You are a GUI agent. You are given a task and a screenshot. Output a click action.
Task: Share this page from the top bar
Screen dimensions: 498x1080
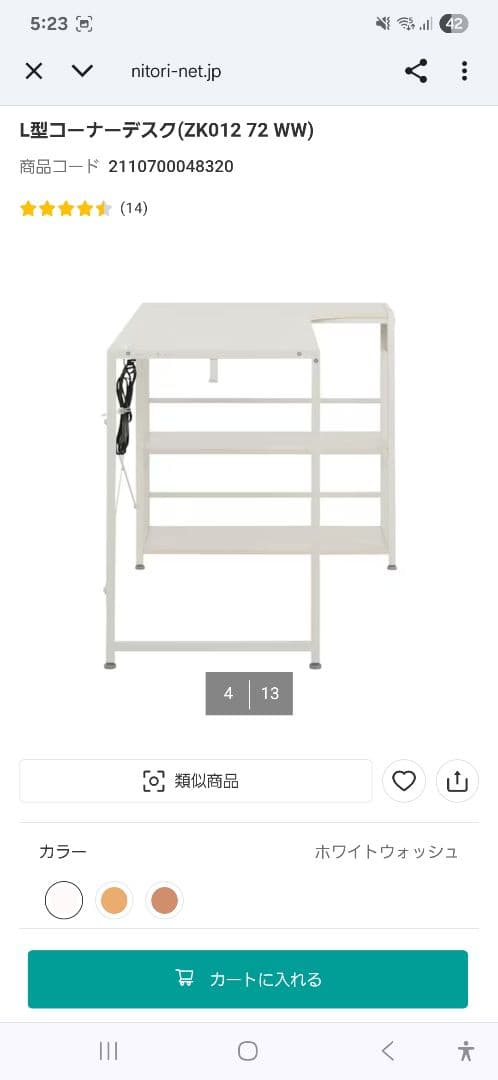click(415, 71)
